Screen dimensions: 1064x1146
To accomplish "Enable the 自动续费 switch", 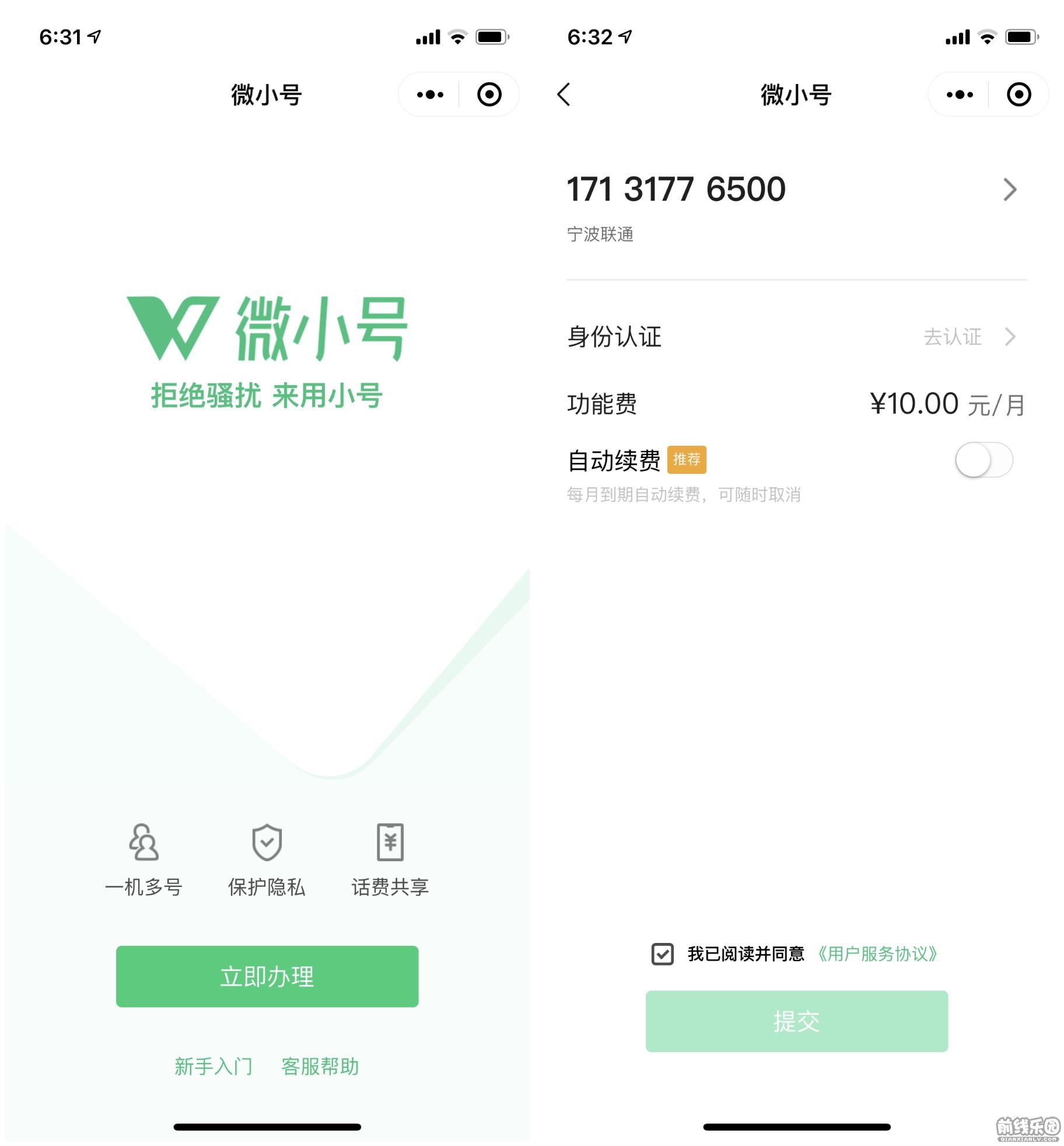I will [984, 460].
